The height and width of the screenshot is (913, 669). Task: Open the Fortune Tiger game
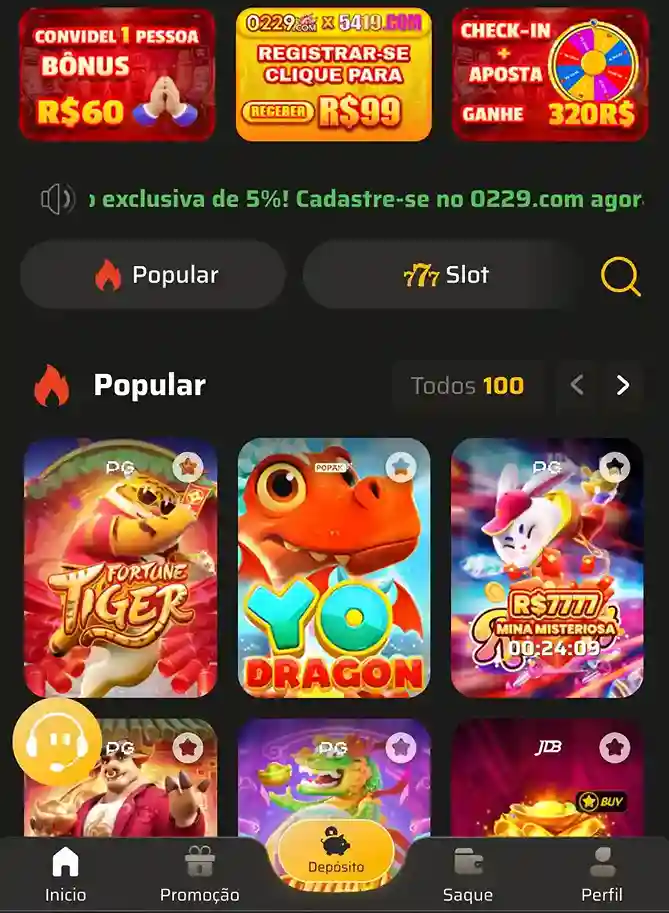pyautogui.click(x=120, y=580)
